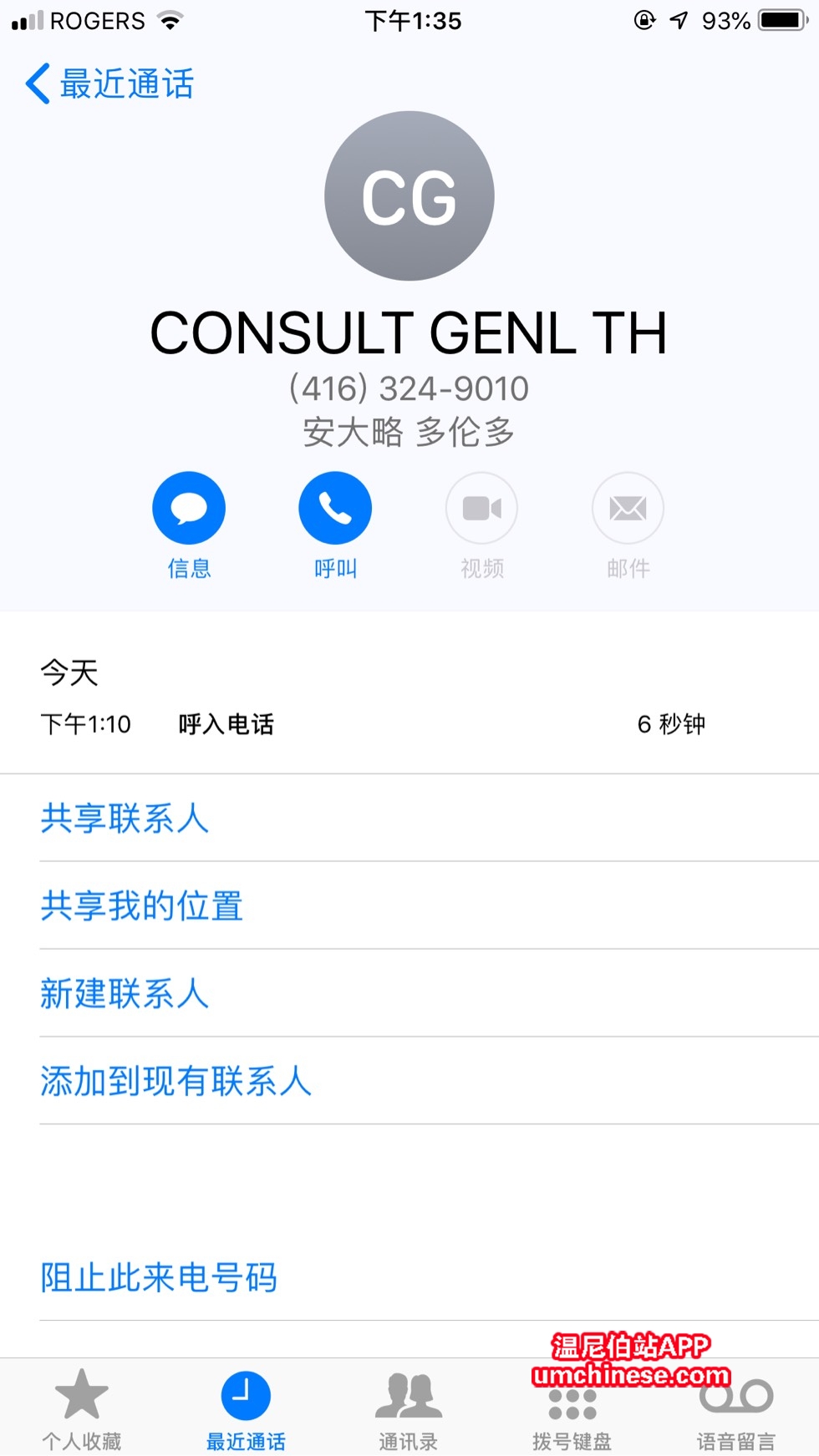This screenshot has width=819, height=1456.
Task: Open the 通讯录 tab
Action: pyautogui.click(x=409, y=1409)
